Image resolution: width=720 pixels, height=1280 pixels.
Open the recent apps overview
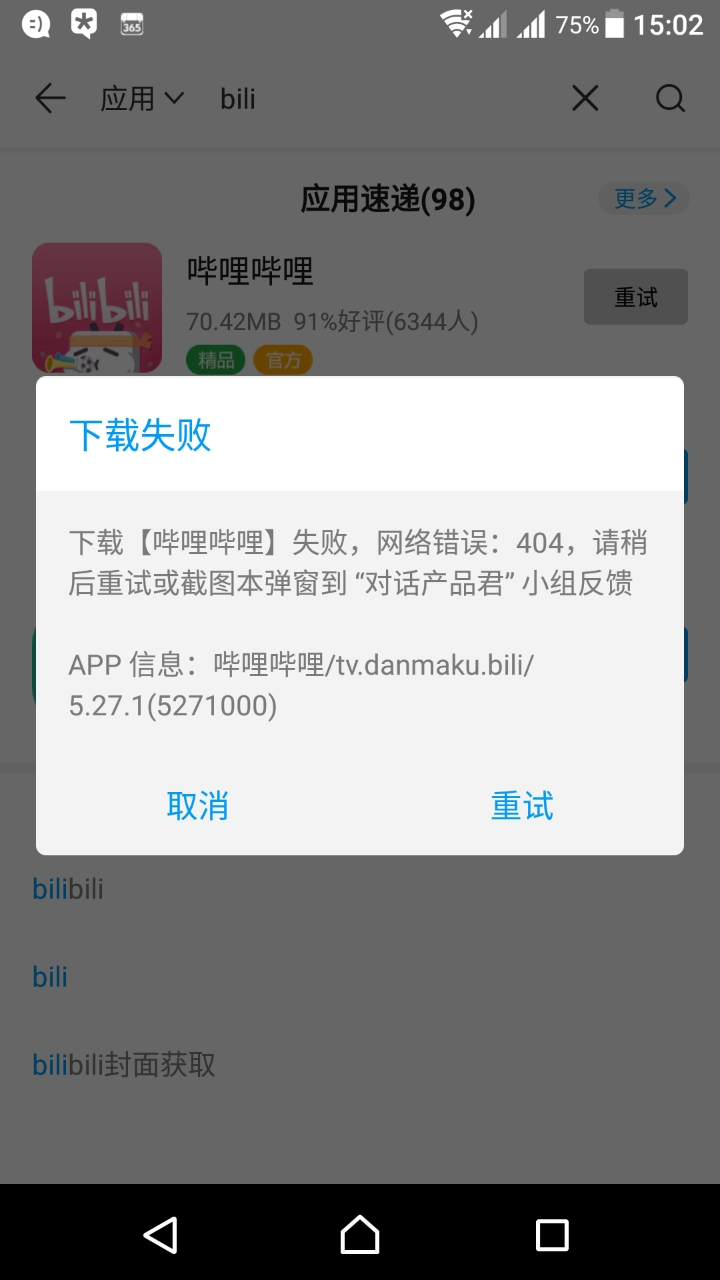click(x=552, y=1234)
